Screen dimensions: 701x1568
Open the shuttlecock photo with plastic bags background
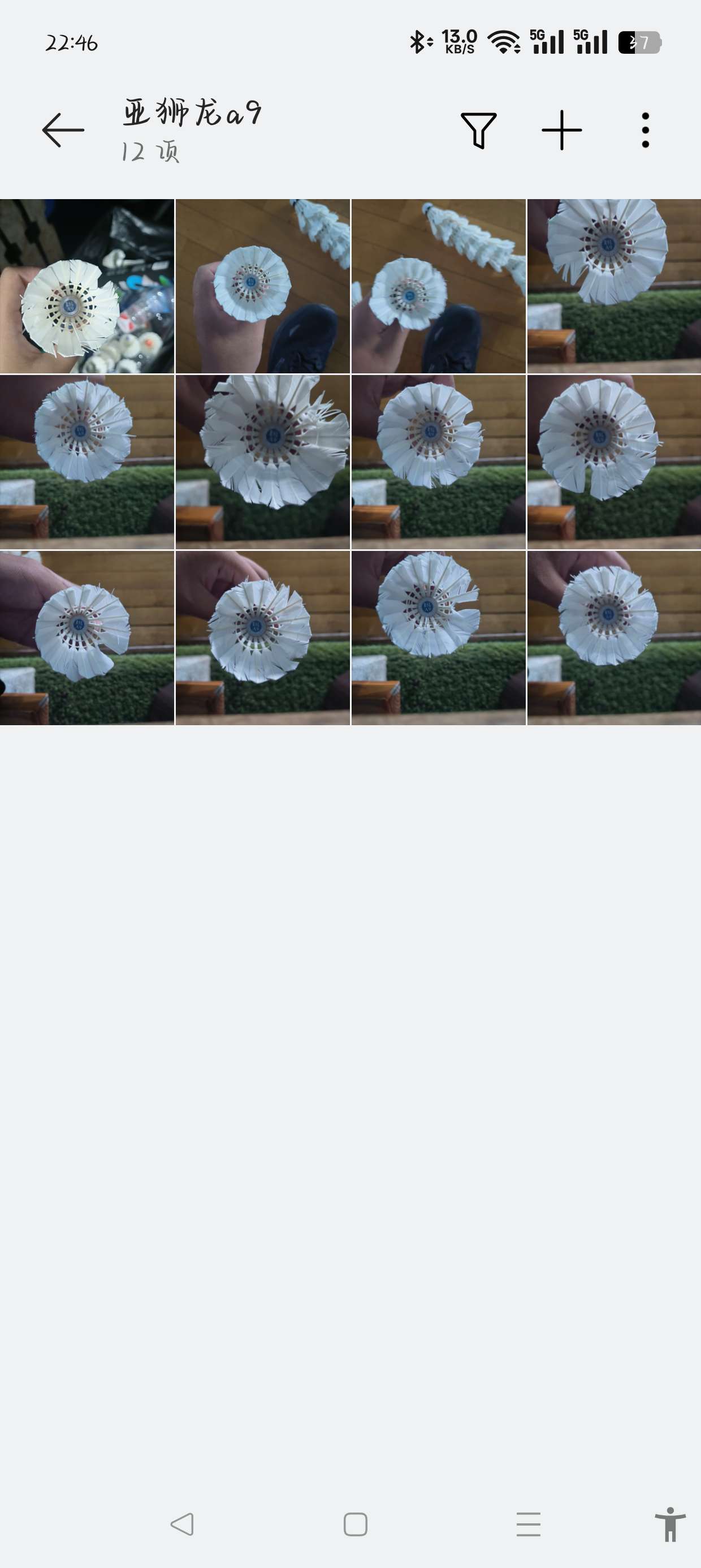pyautogui.click(x=87, y=286)
